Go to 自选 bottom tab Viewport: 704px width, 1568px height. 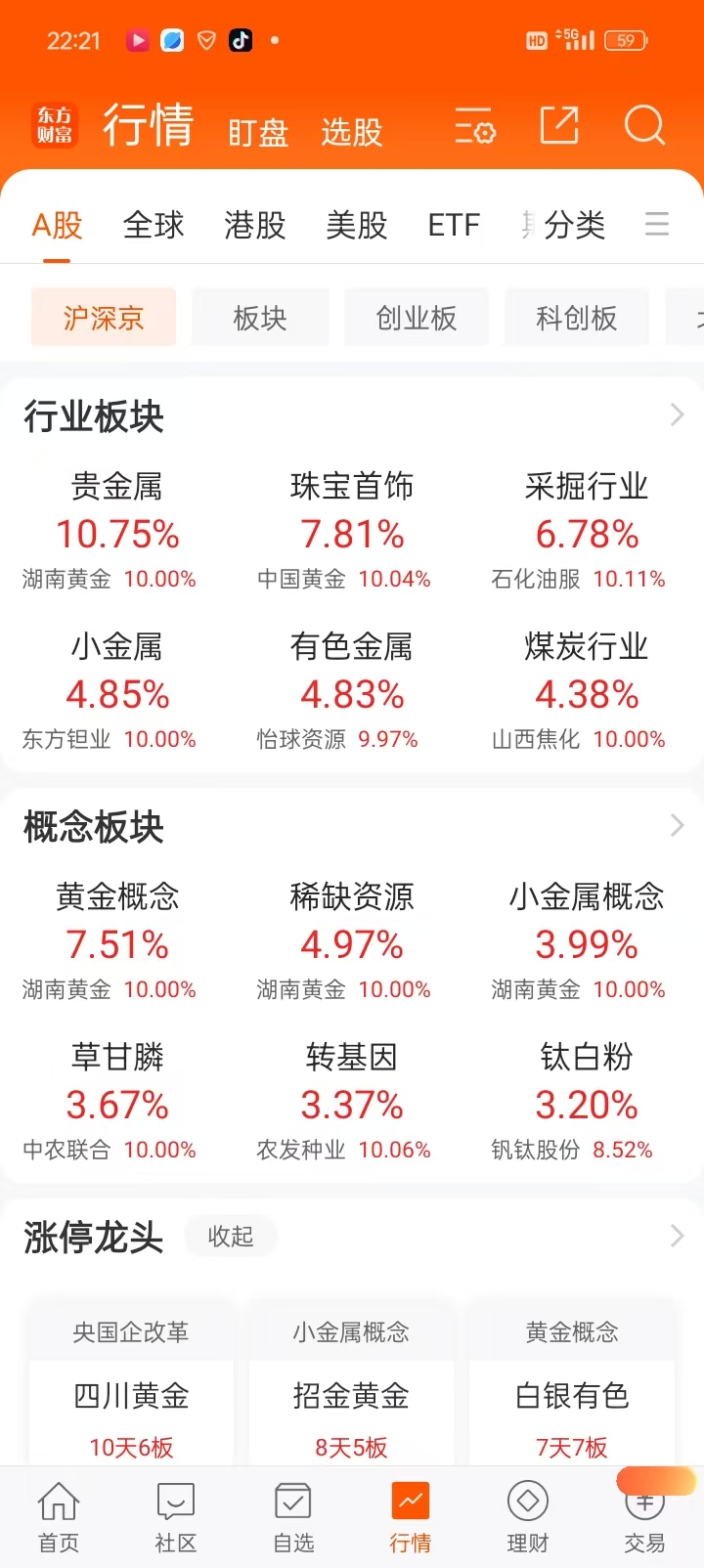pyautogui.click(x=293, y=1517)
